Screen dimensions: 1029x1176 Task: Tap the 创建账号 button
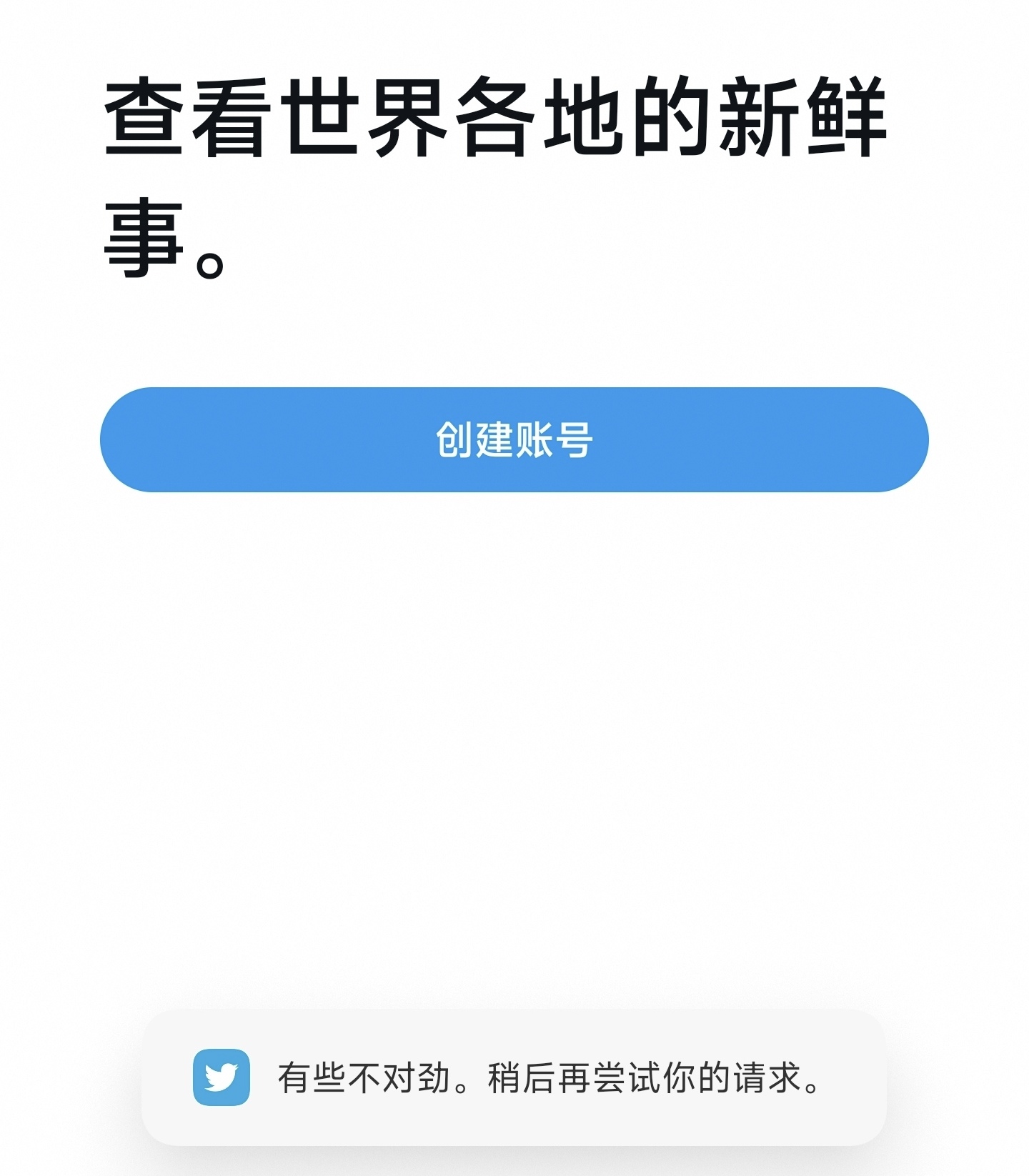[x=514, y=439]
